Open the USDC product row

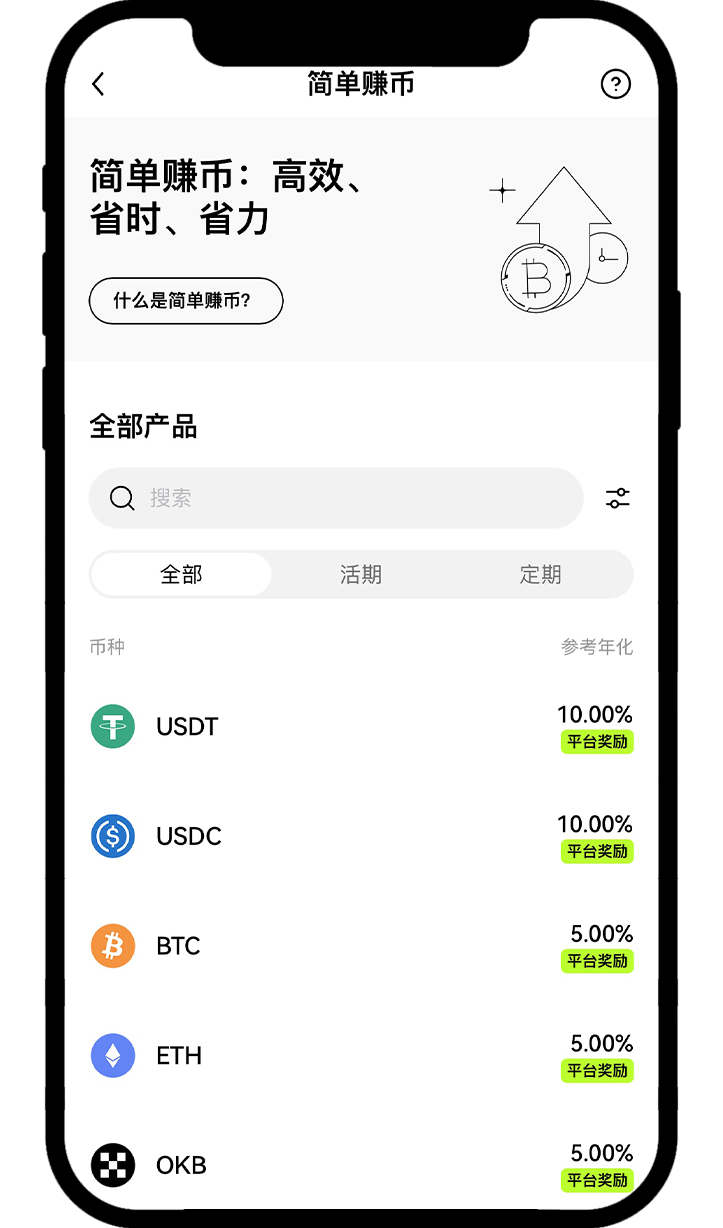[360, 836]
